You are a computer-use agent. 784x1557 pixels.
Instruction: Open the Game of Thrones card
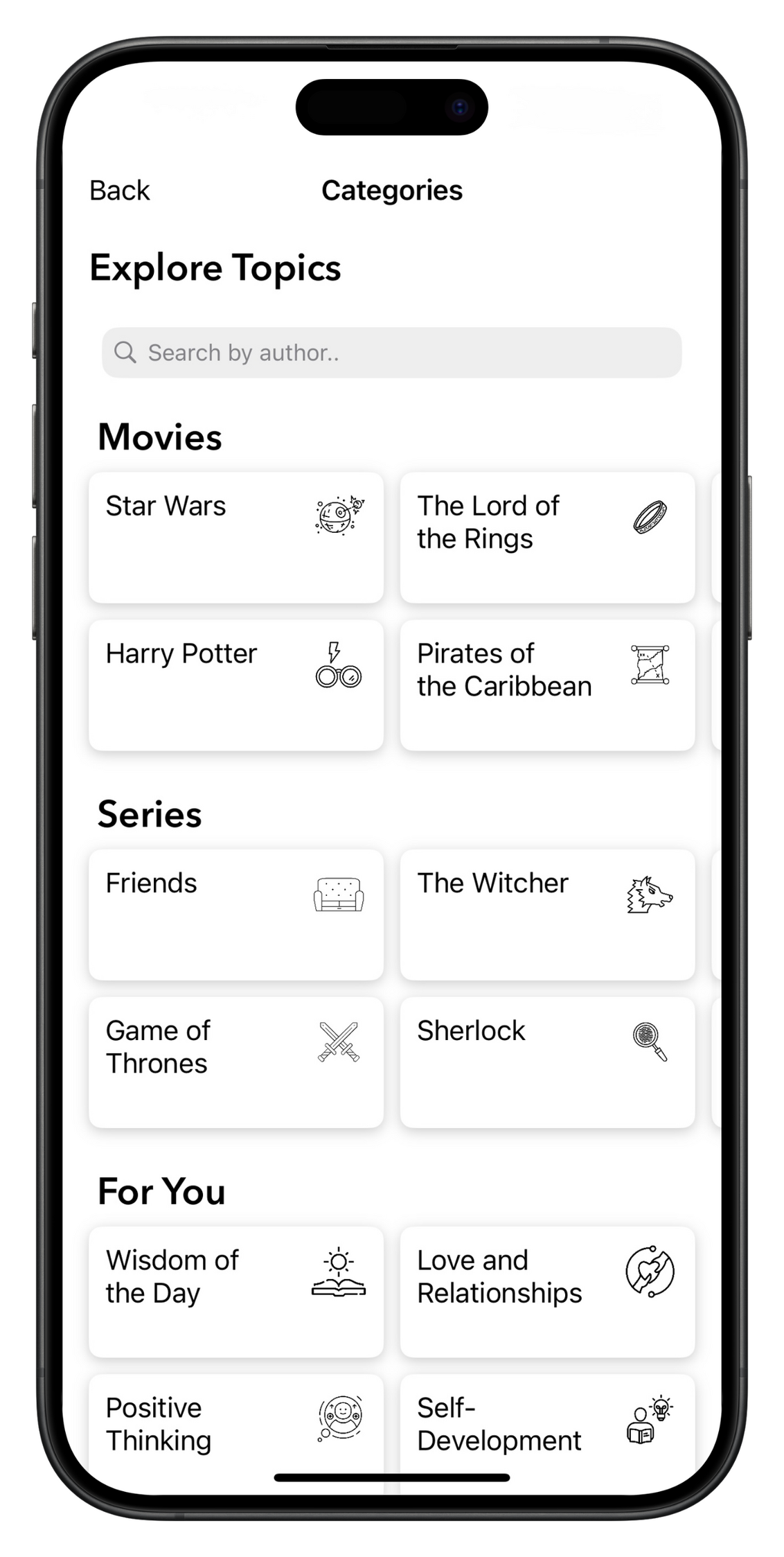pos(235,1062)
